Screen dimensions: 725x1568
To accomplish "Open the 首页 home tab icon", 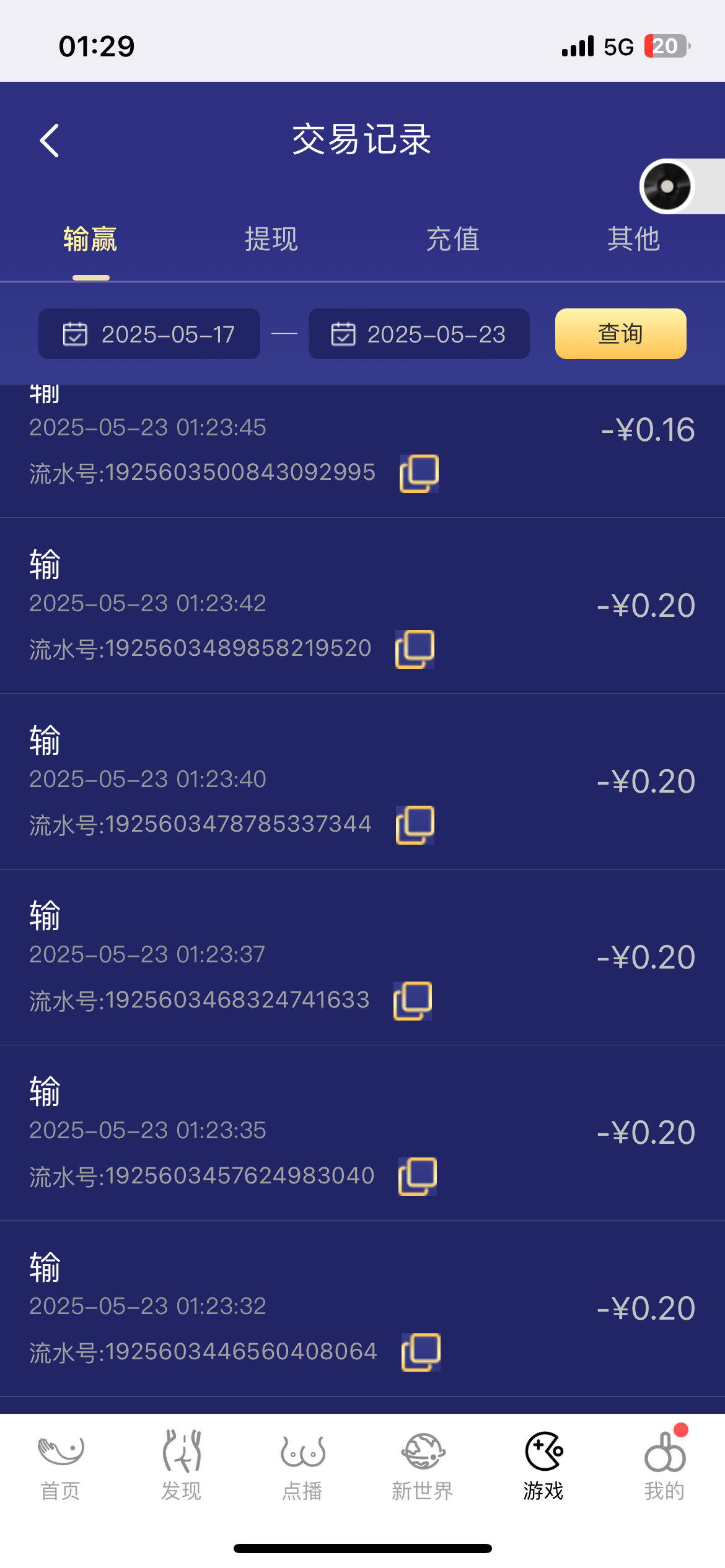I will point(59,1457).
